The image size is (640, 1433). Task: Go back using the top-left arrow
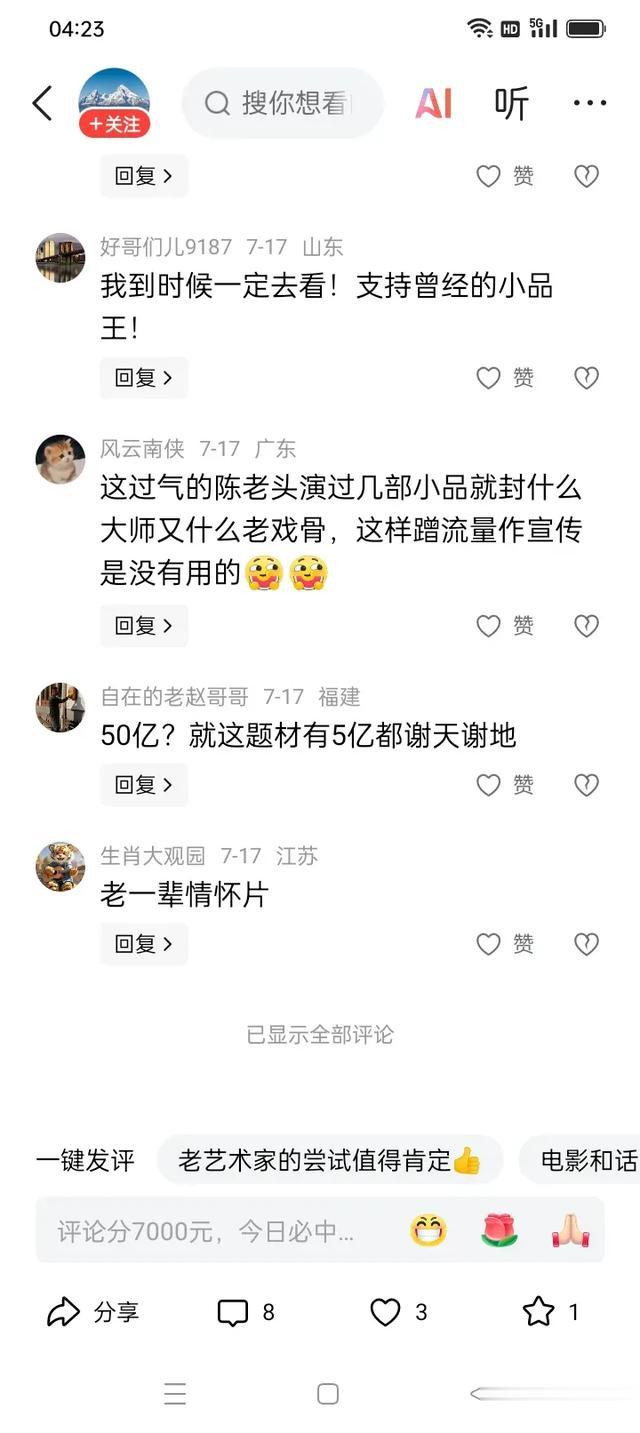coord(42,103)
